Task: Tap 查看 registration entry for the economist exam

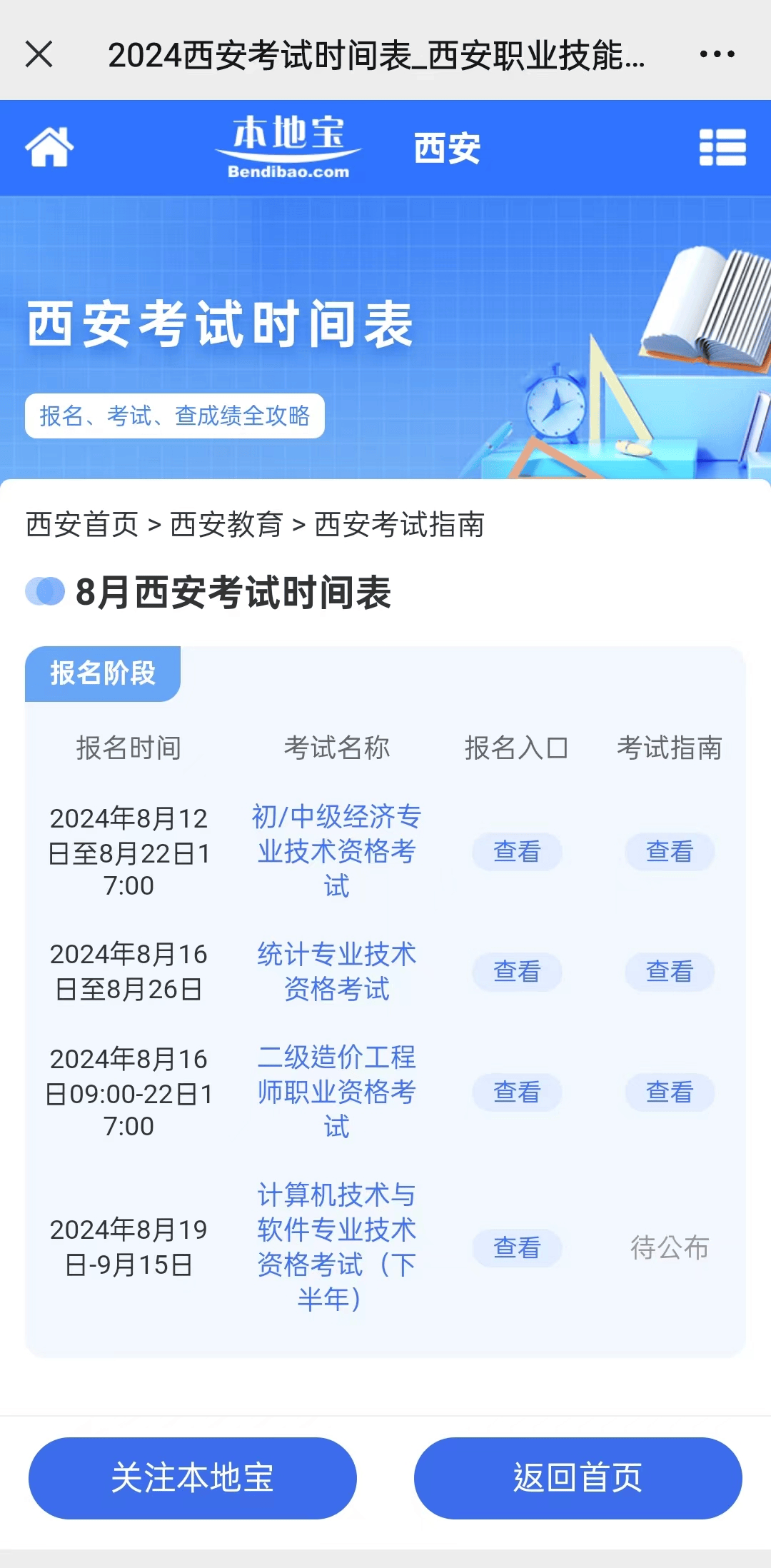Action: click(x=516, y=852)
